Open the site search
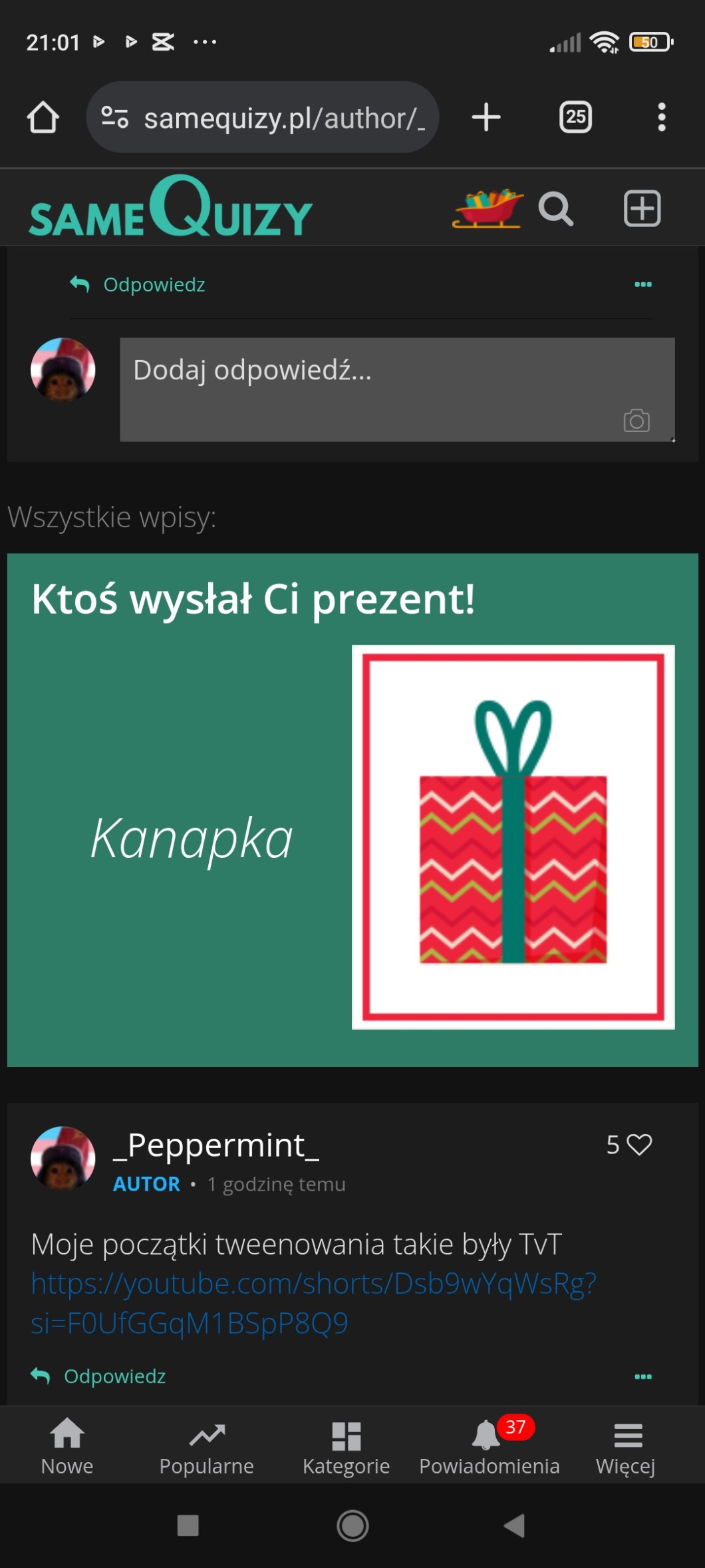Viewport: 705px width, 1568px height. click(x=556, y=210)
